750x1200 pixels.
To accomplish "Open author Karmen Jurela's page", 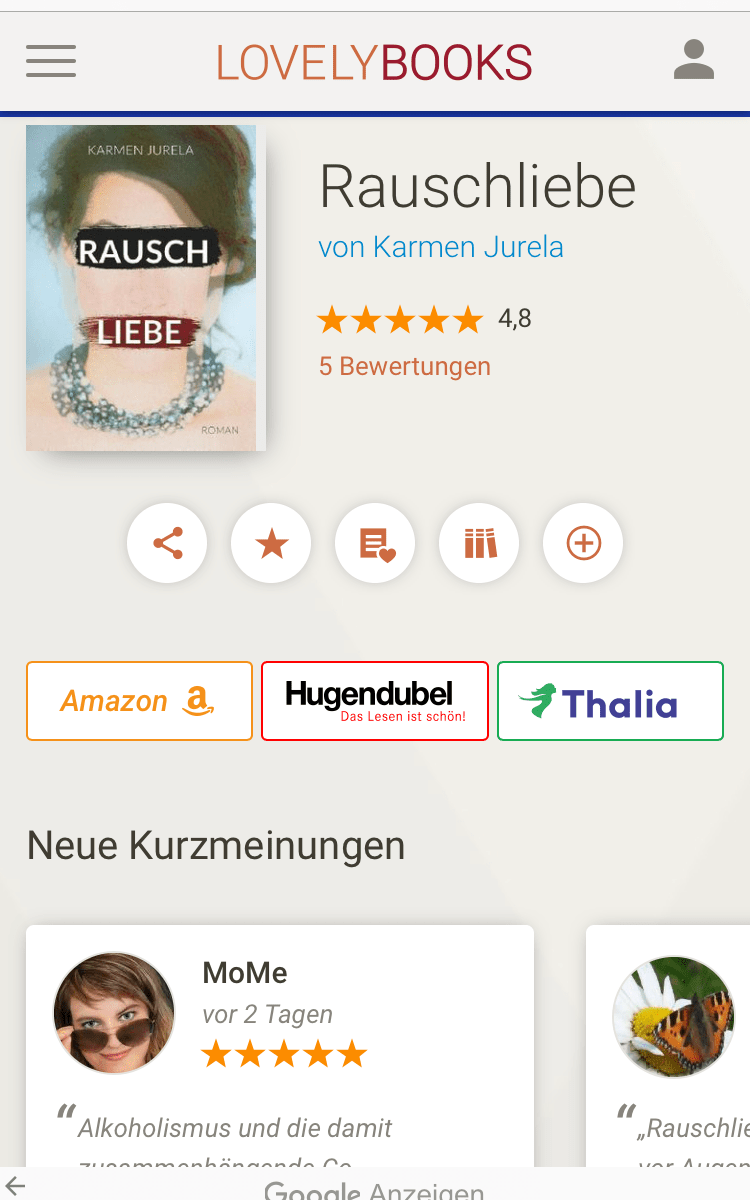I will (x=441, y=246).
